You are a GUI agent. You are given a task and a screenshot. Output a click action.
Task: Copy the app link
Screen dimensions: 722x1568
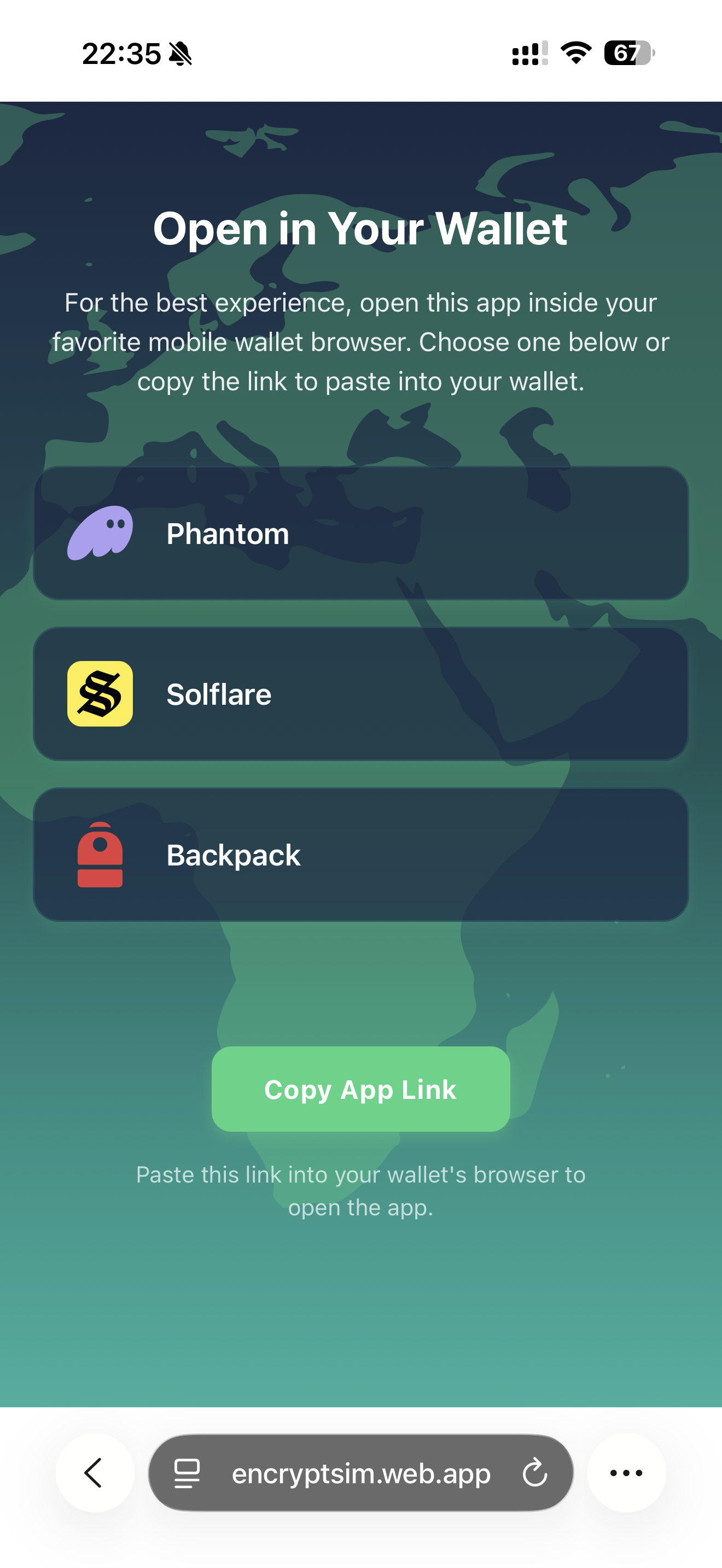360,1089
